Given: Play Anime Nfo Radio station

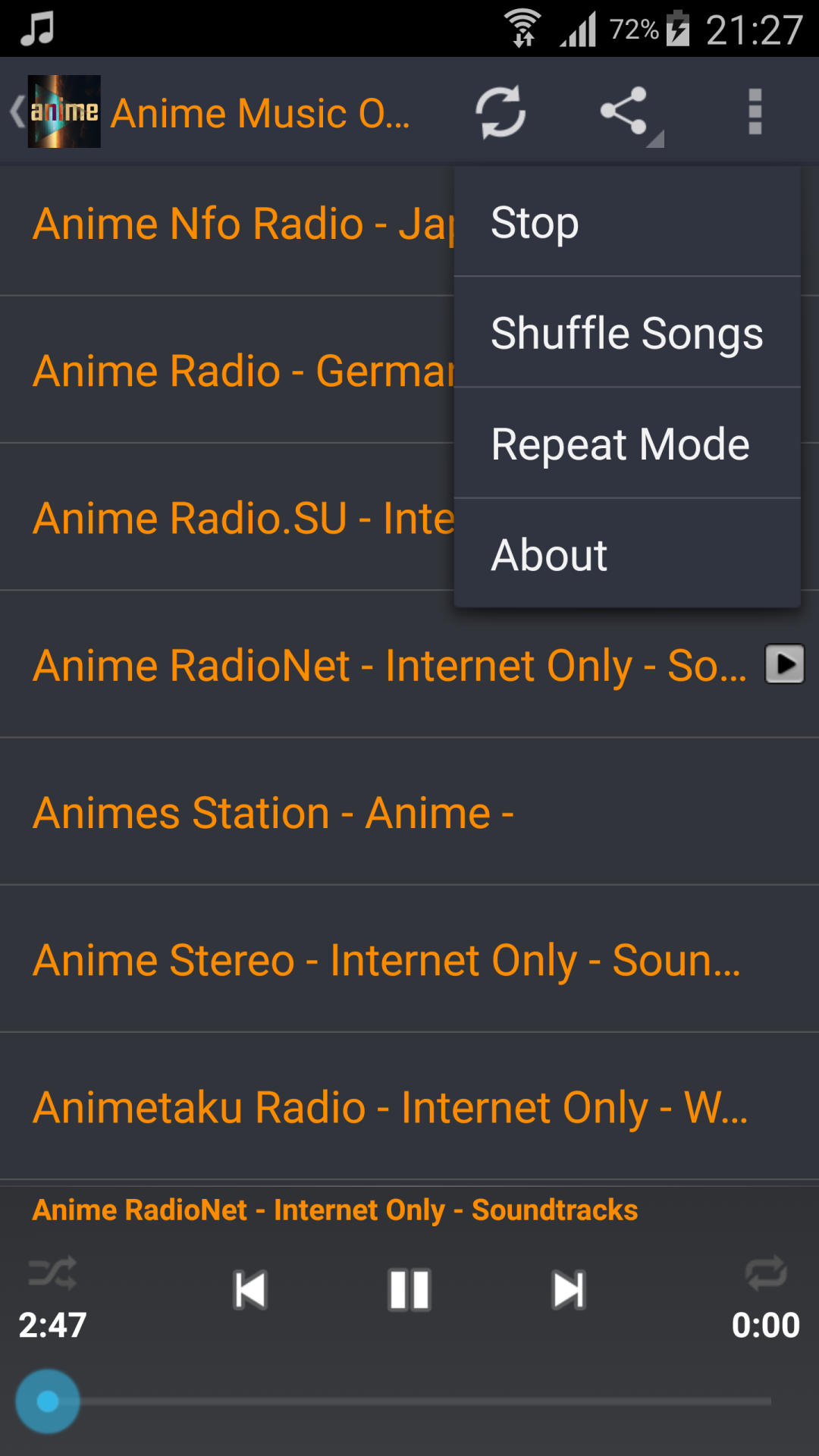Looking at the screenshot, I should tap(227, 224).
